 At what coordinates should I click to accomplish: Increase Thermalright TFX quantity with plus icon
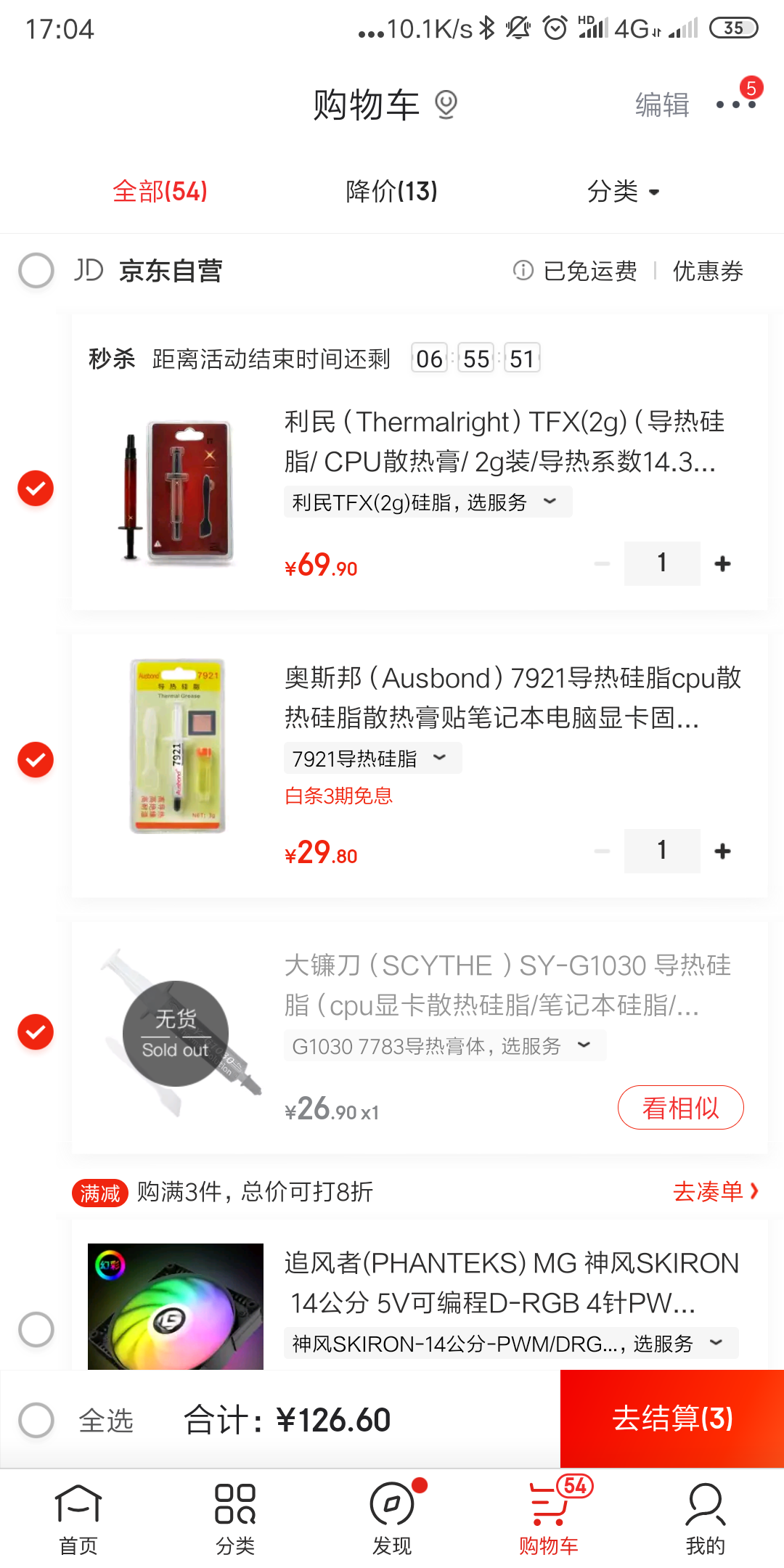point(722,563)
